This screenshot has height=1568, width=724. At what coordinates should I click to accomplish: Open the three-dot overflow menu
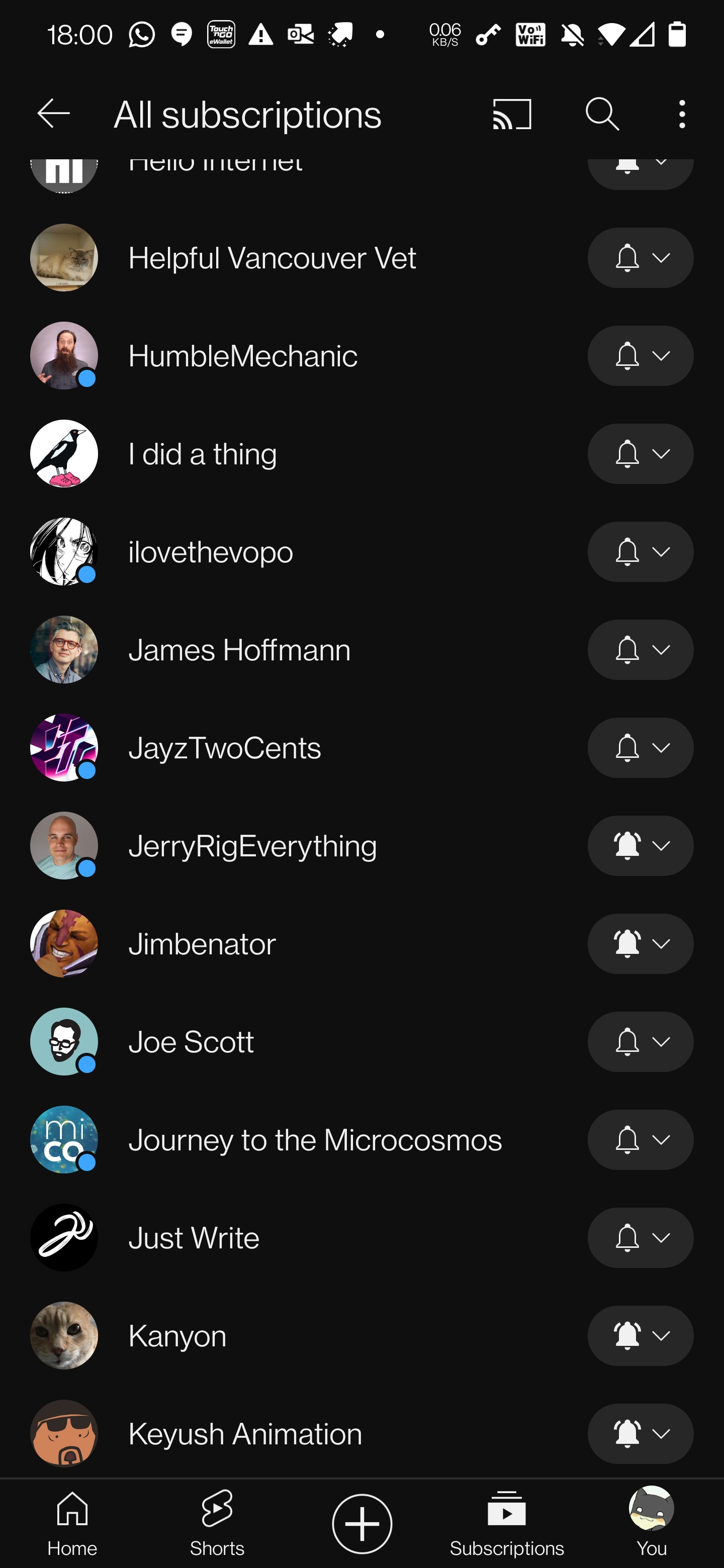coord(682,114)
